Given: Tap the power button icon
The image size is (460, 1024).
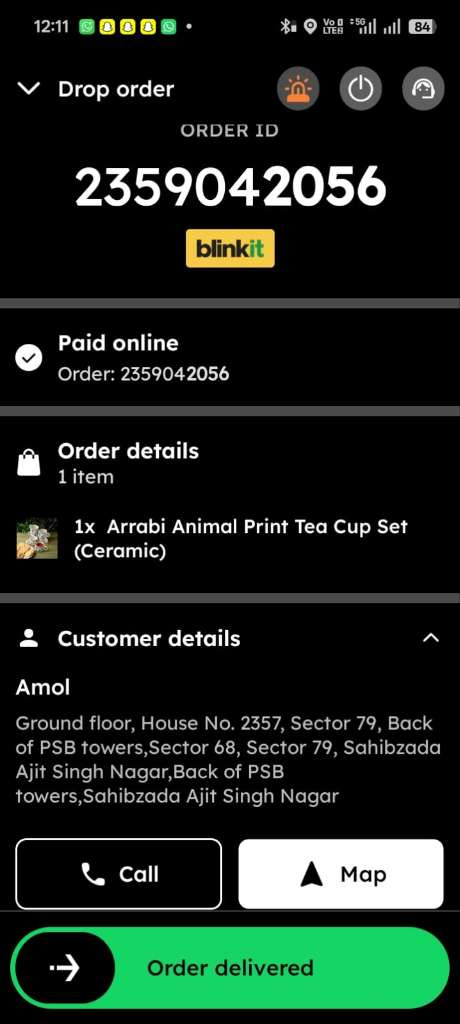Looking at the screenshot, I should coord(361,89).
